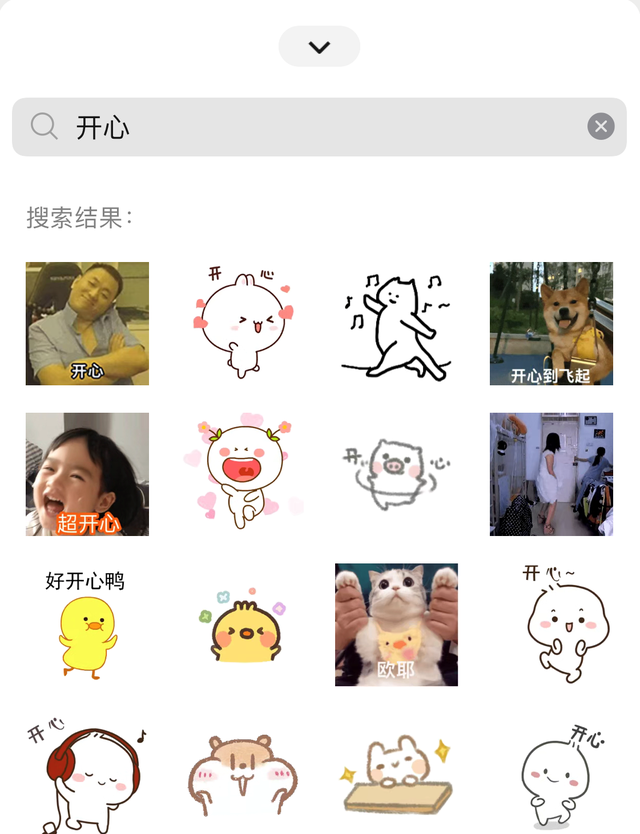The image size is (640, 834).
Task: Pick the 开心到飞起 Shiba dog sticker
Action: pos(551,323)
